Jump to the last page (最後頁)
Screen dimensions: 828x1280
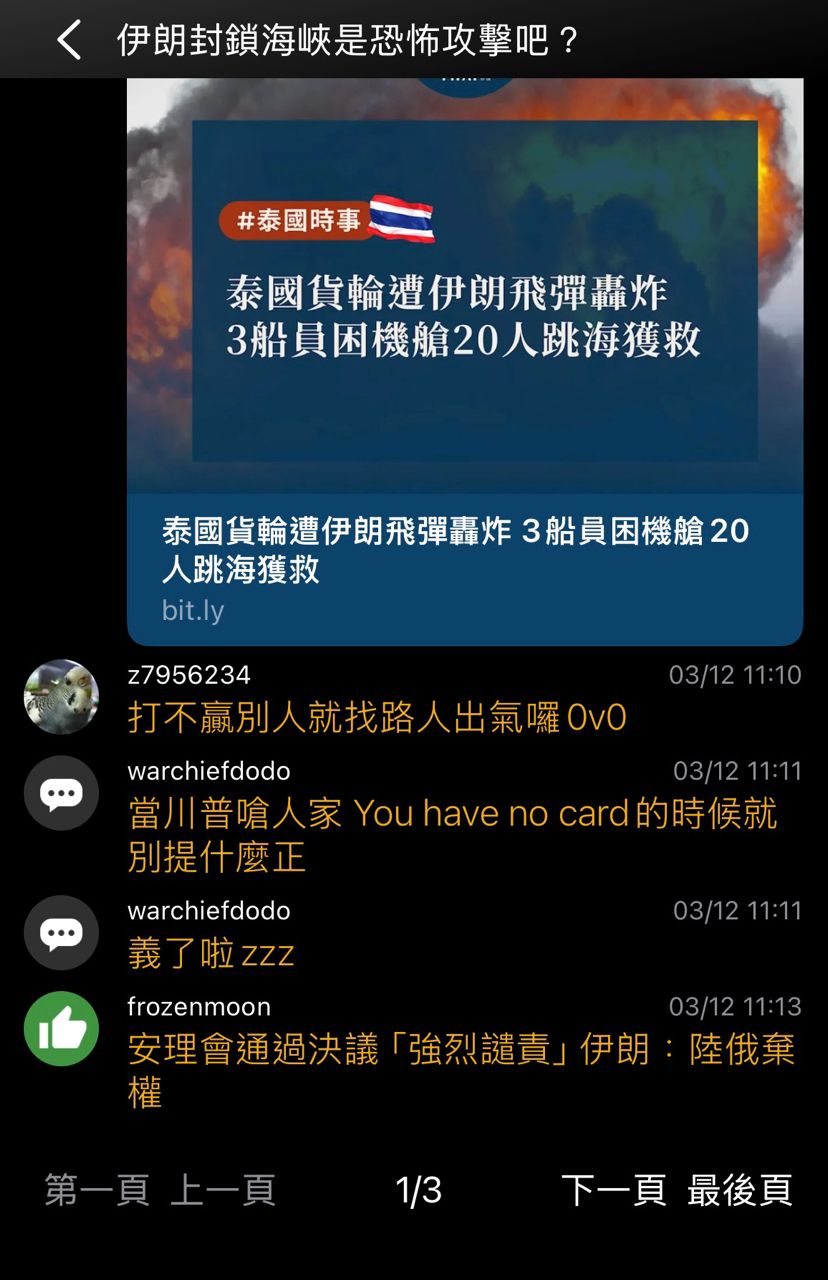pyautogui.click(x=740, y=1190)
